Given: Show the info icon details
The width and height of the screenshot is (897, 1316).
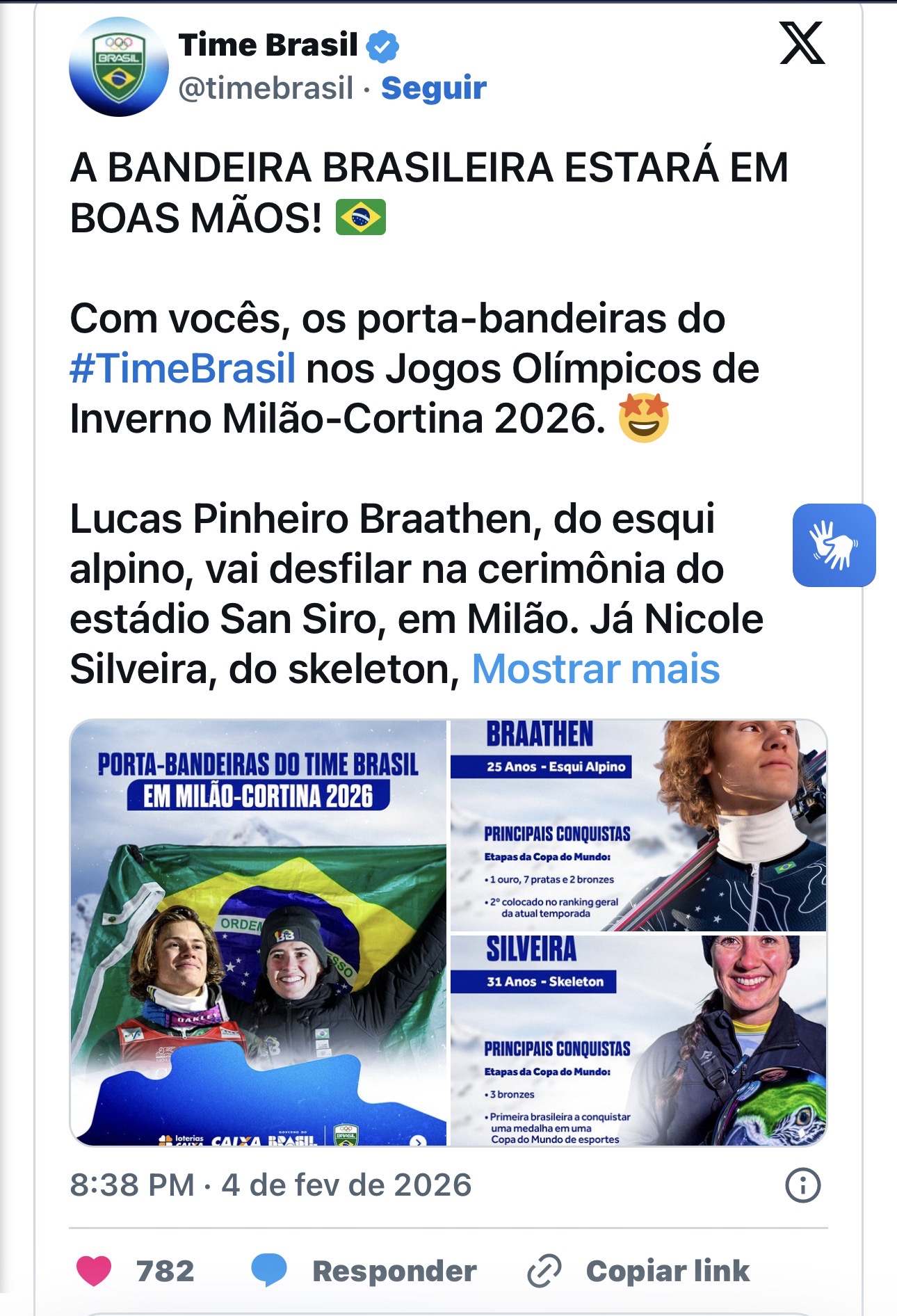Looking at the screenshot, I should (802, 1185).
